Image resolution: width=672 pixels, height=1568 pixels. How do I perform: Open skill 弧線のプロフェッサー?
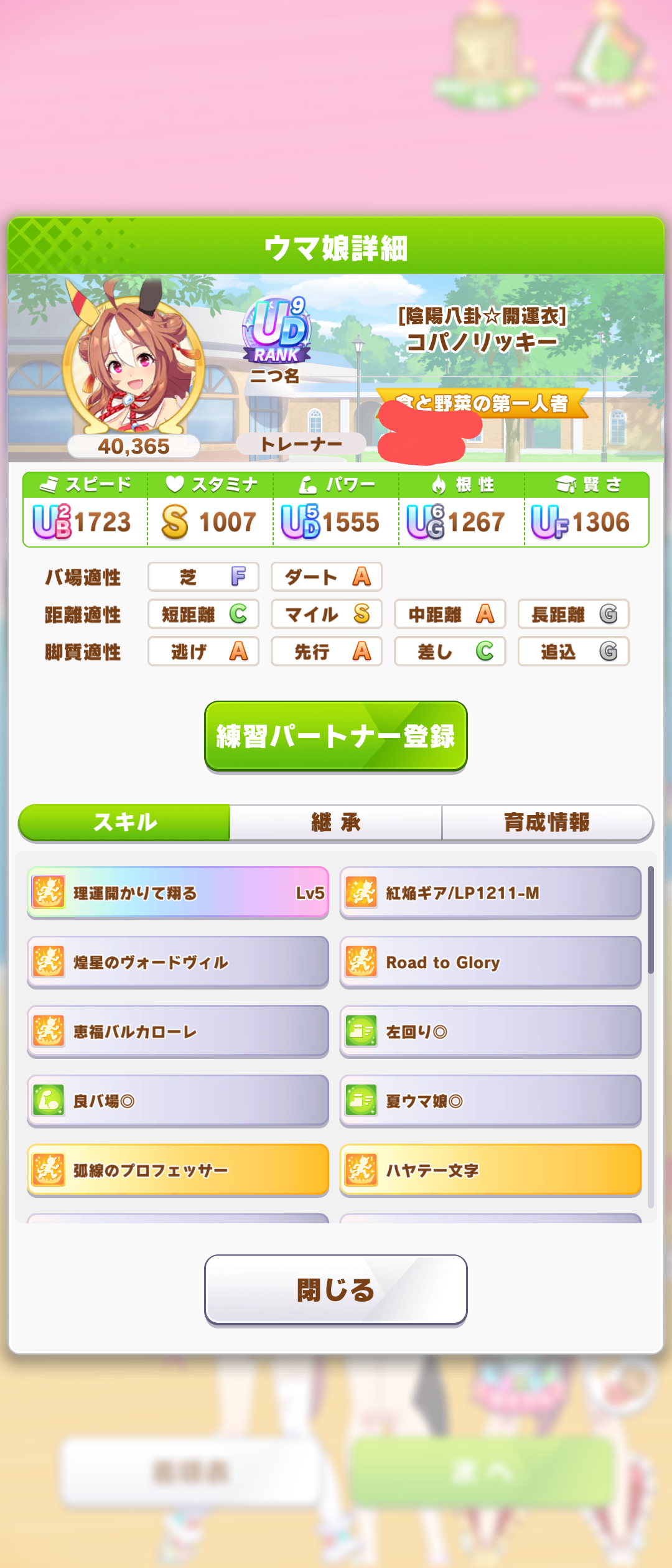point(178,1170)
